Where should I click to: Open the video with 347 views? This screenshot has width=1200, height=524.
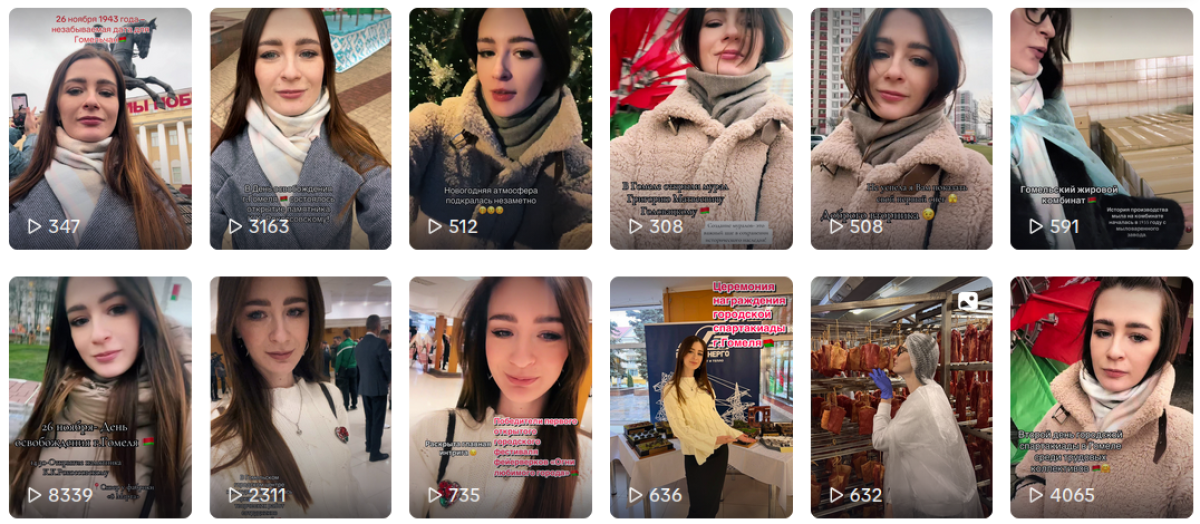pos(100,129)
